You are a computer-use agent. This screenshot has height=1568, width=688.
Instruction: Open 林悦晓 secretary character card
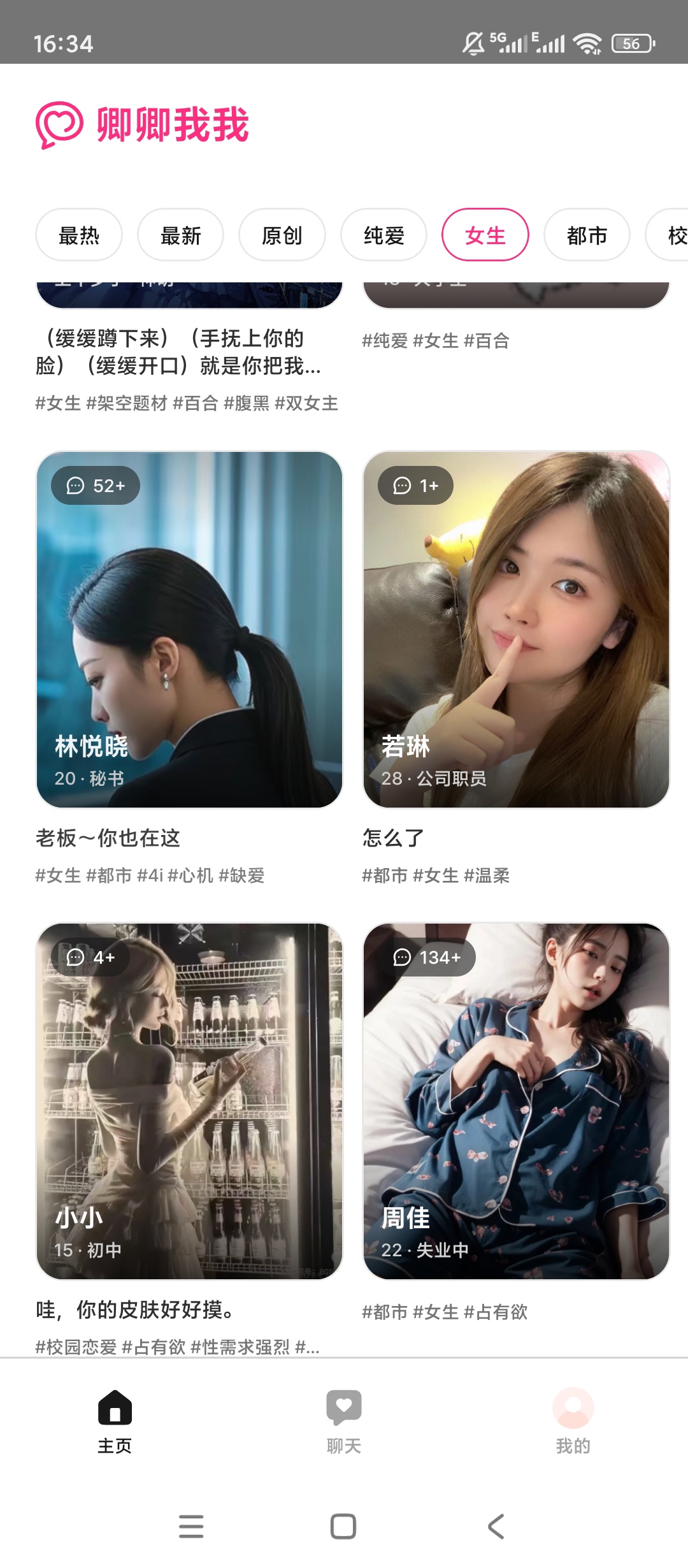pos(189,630)
